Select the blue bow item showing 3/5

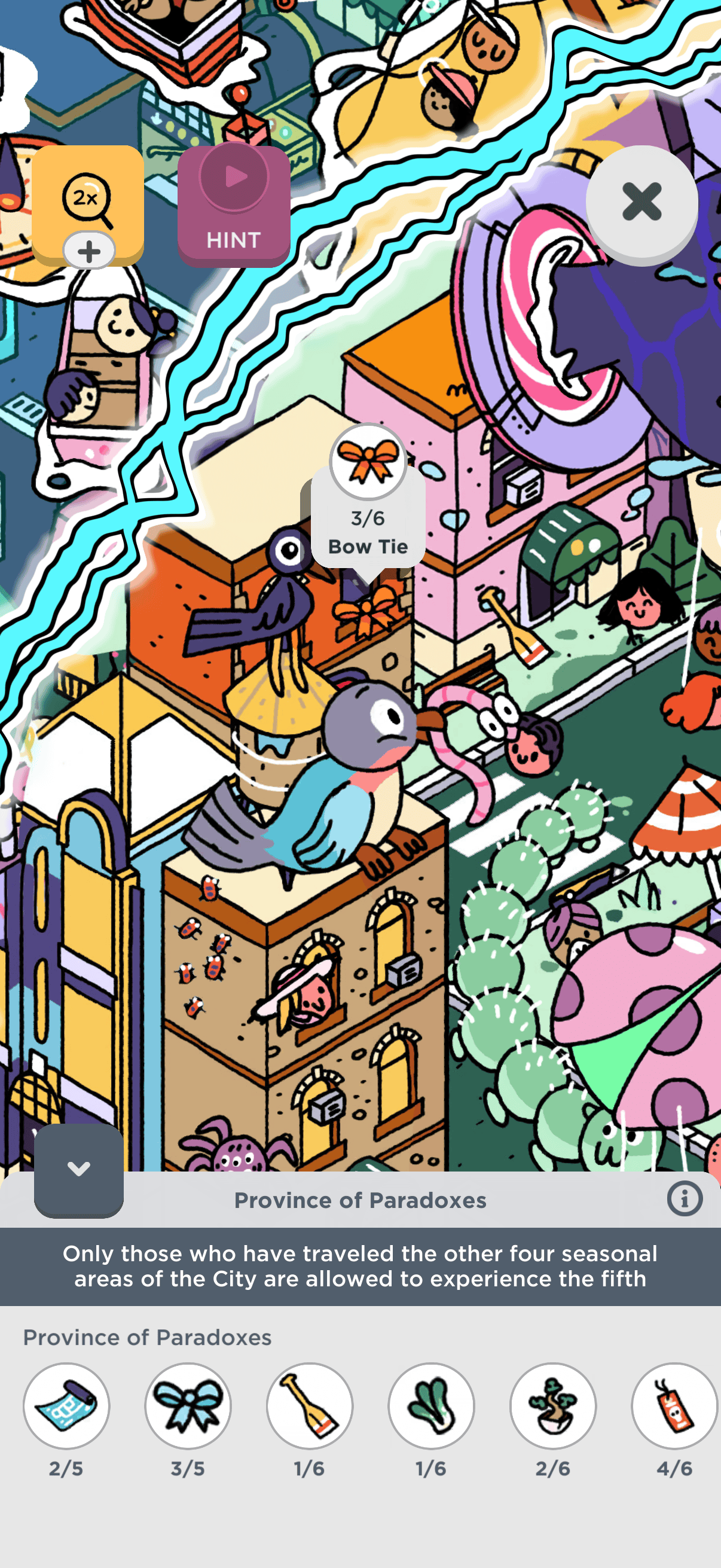pos(188,1406)
